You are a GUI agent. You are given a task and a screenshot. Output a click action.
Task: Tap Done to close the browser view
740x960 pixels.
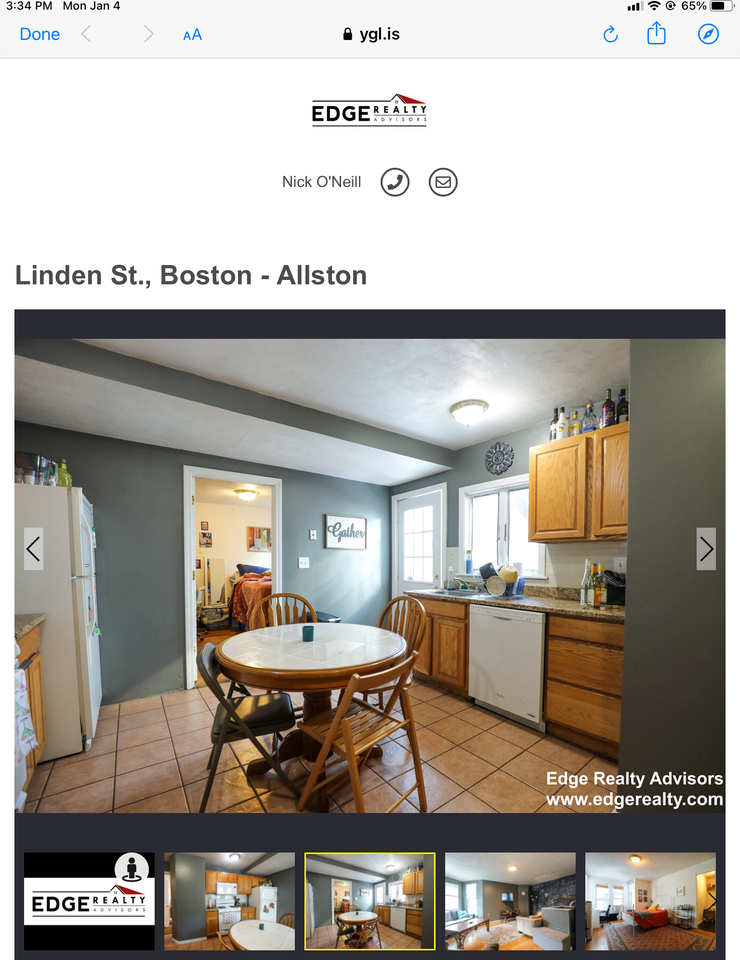40,33
